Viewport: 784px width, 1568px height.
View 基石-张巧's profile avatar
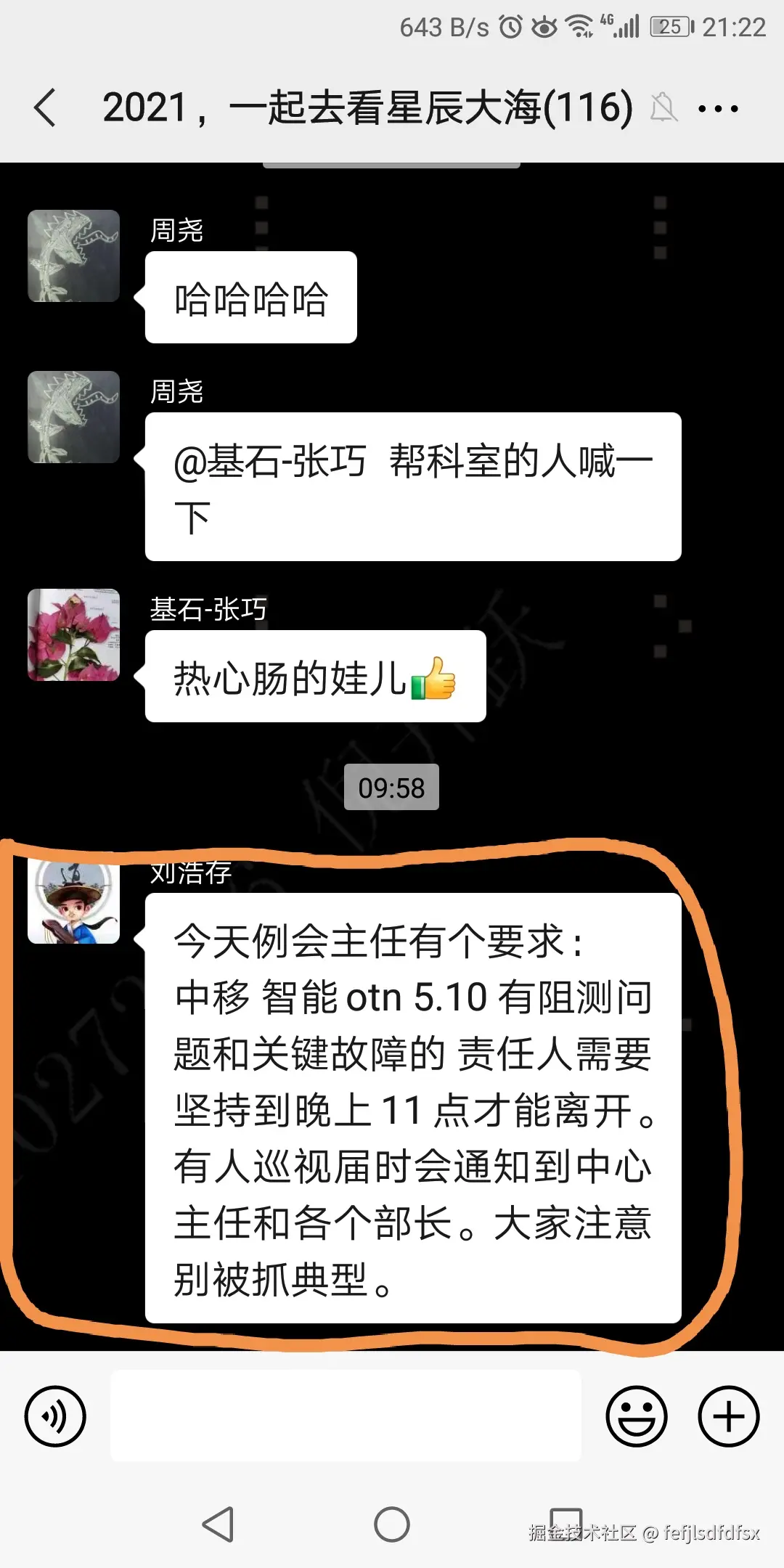coord(73,635)
